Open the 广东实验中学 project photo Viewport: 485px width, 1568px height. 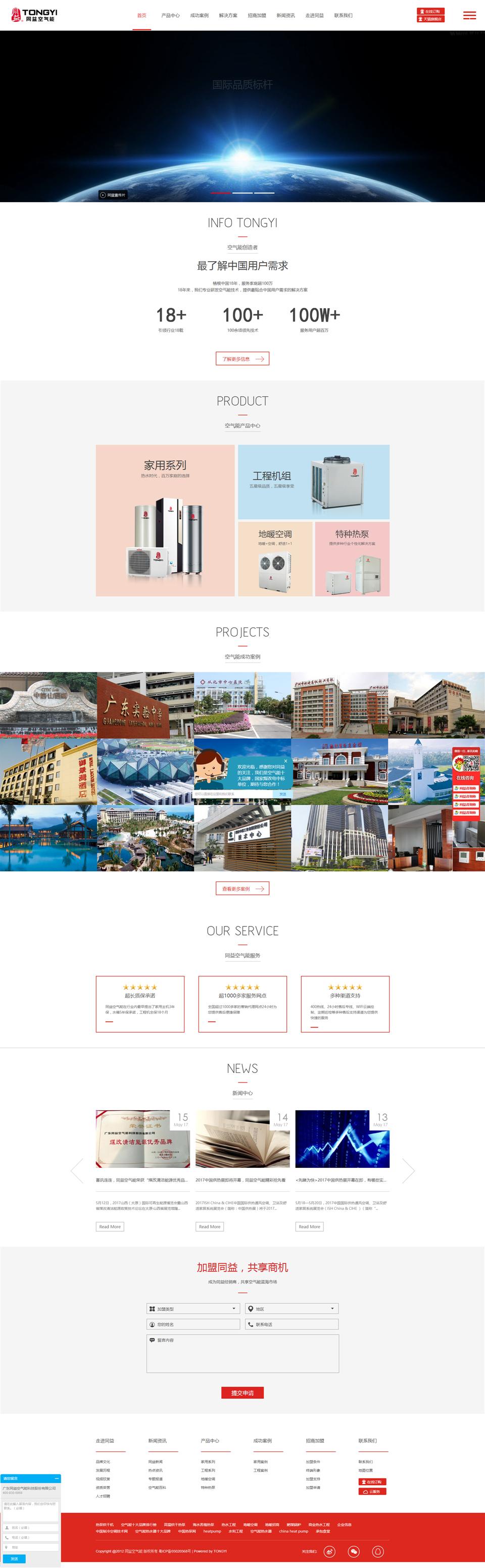pyautogui.click(x=145, y=704)
